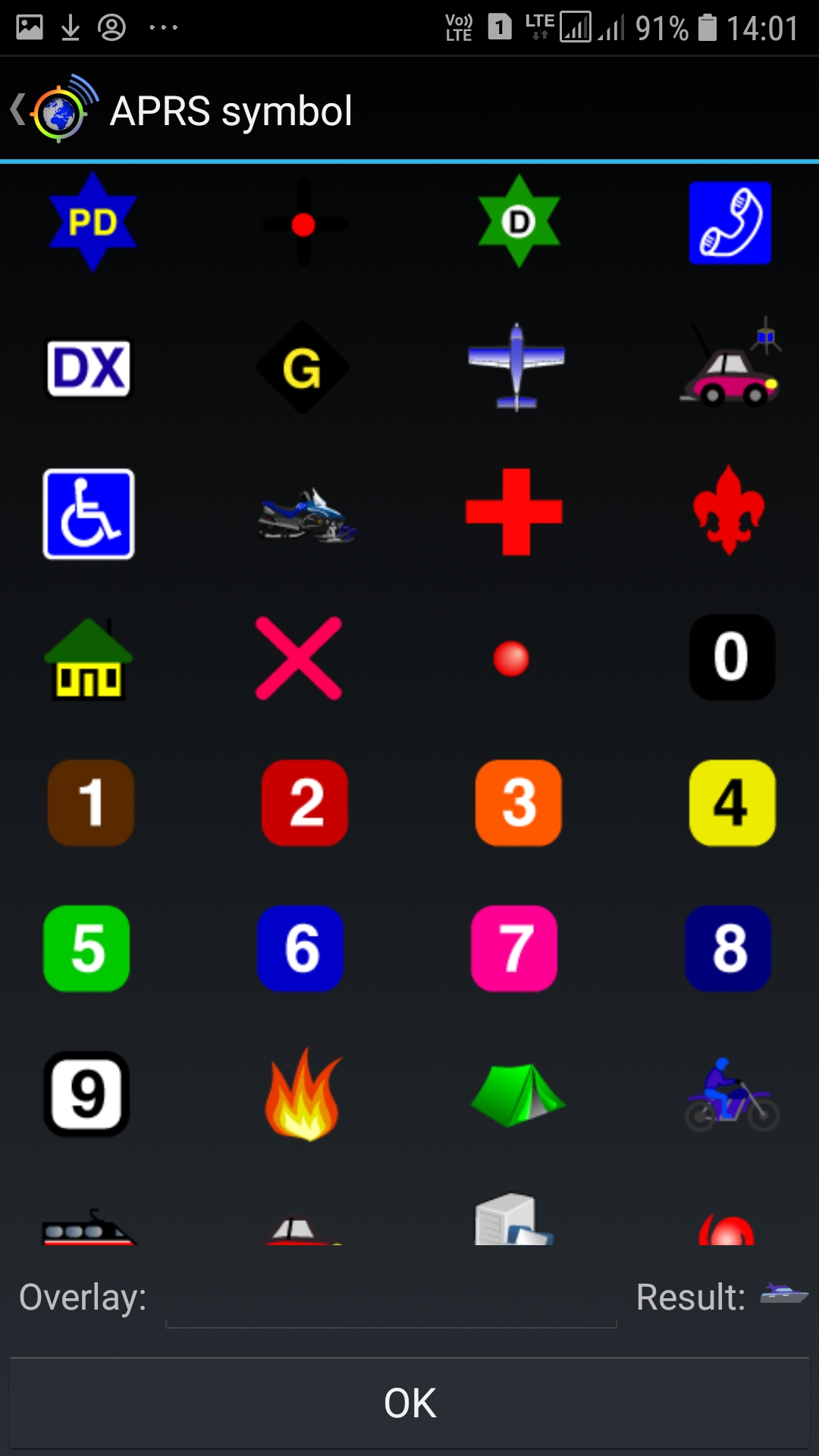Choose the yellow G diamond symbol

click(303, 368)
